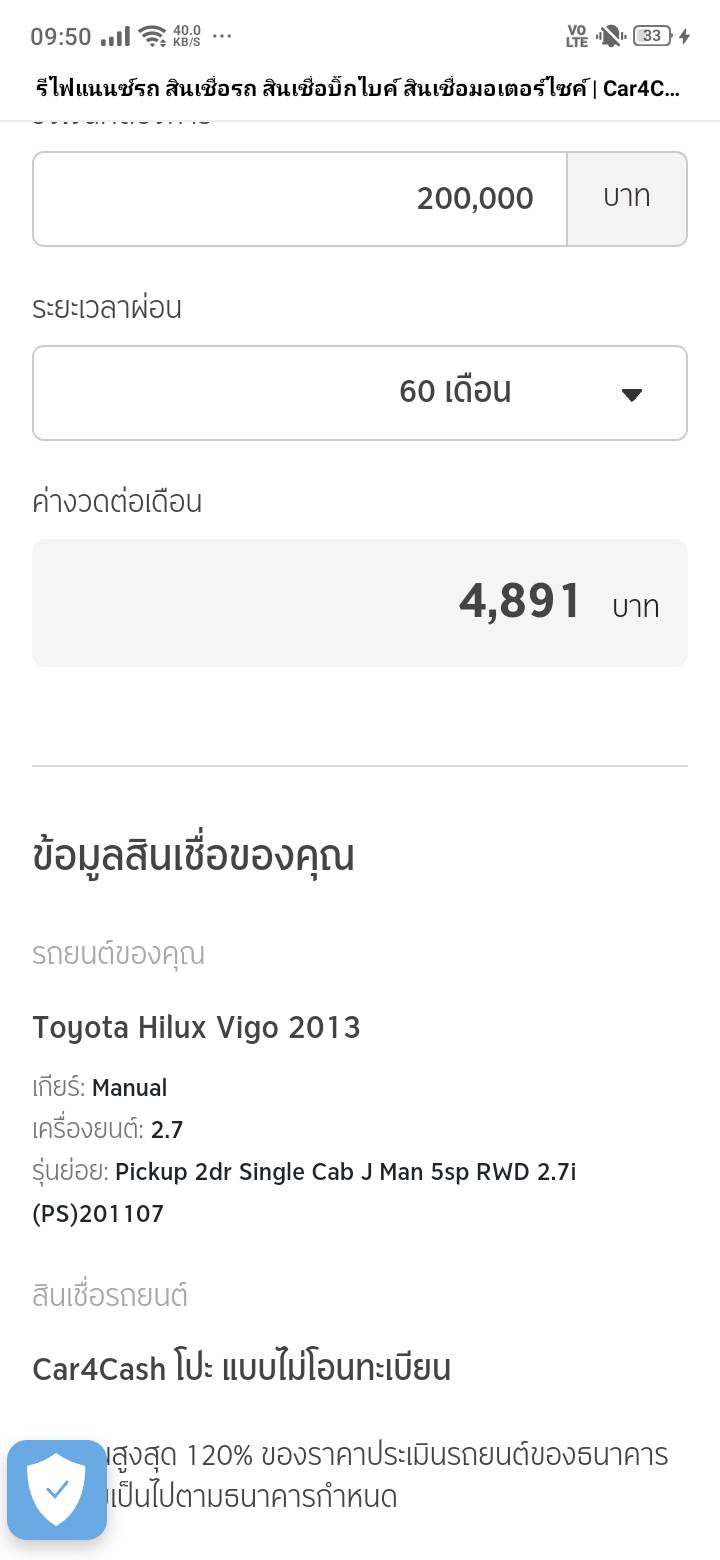Open the 60 เดือน installment period dropdown
720x1560 pixels.
pos(360,392)
